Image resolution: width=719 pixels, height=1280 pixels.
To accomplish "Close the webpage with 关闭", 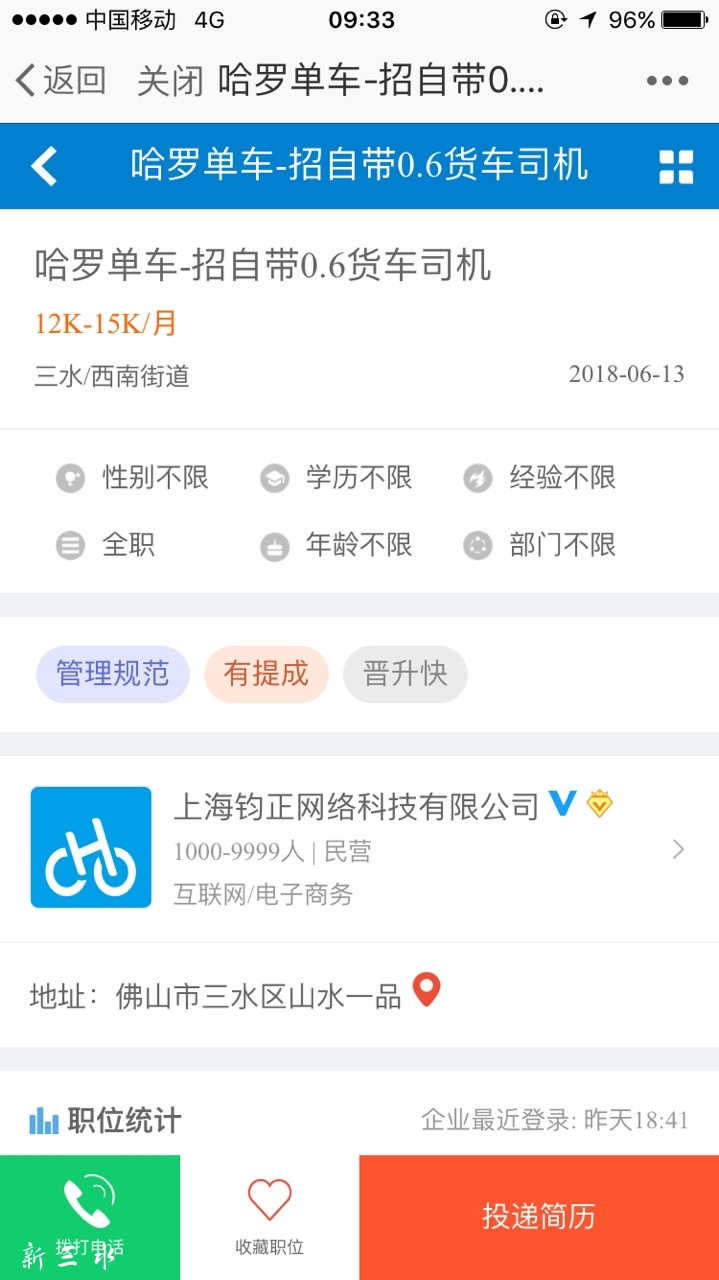I will [170, 81].
